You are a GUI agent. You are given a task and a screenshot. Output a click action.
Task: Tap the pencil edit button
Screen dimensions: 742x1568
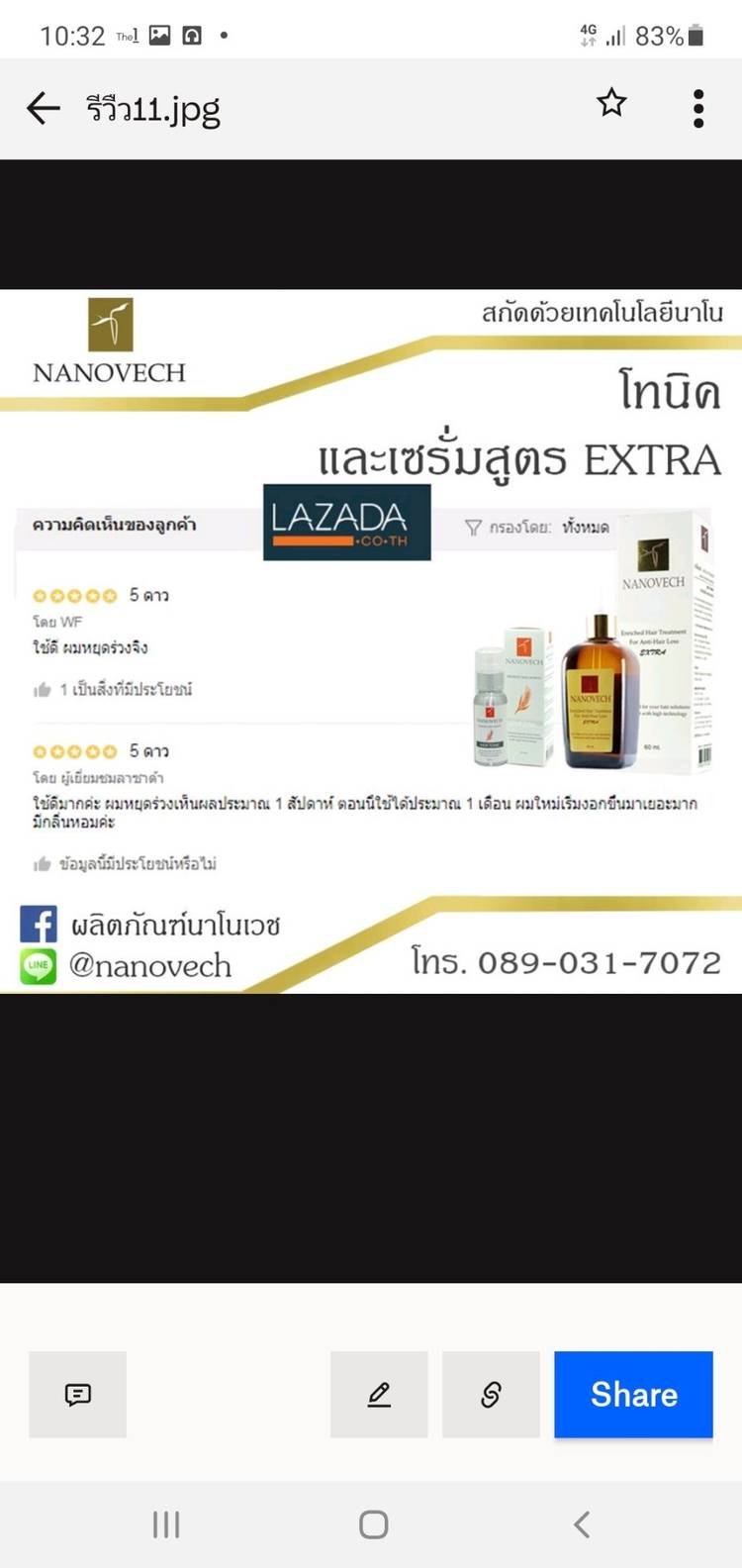379,1394
